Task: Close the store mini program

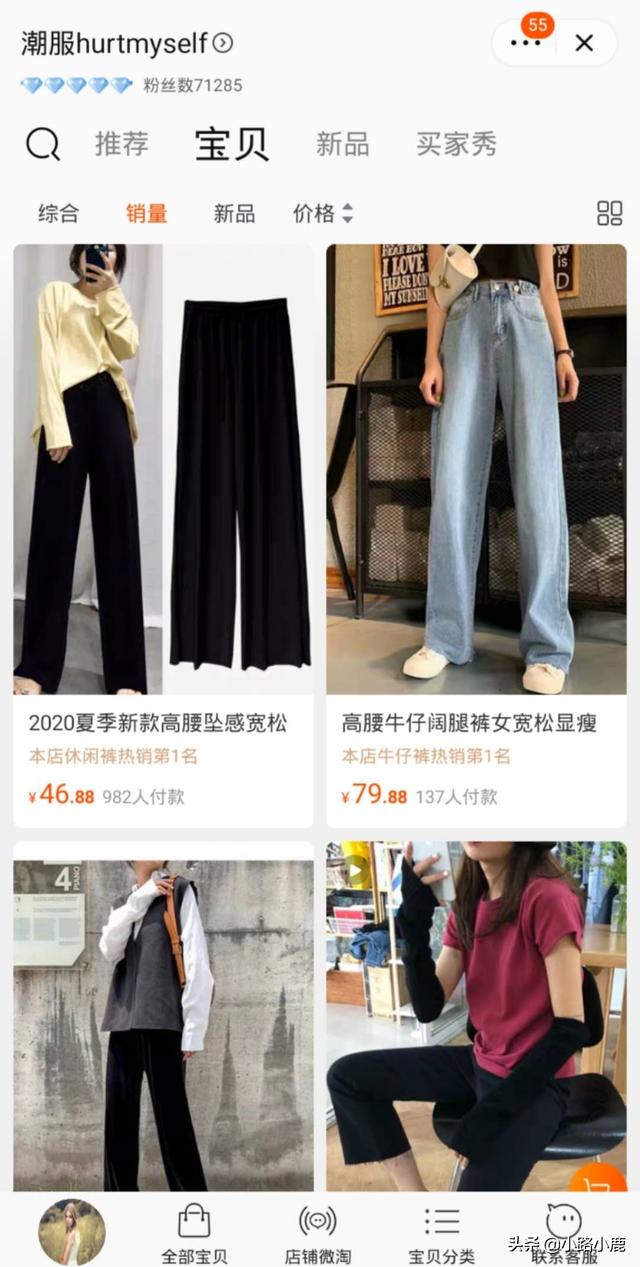Action: pos(585,43)
